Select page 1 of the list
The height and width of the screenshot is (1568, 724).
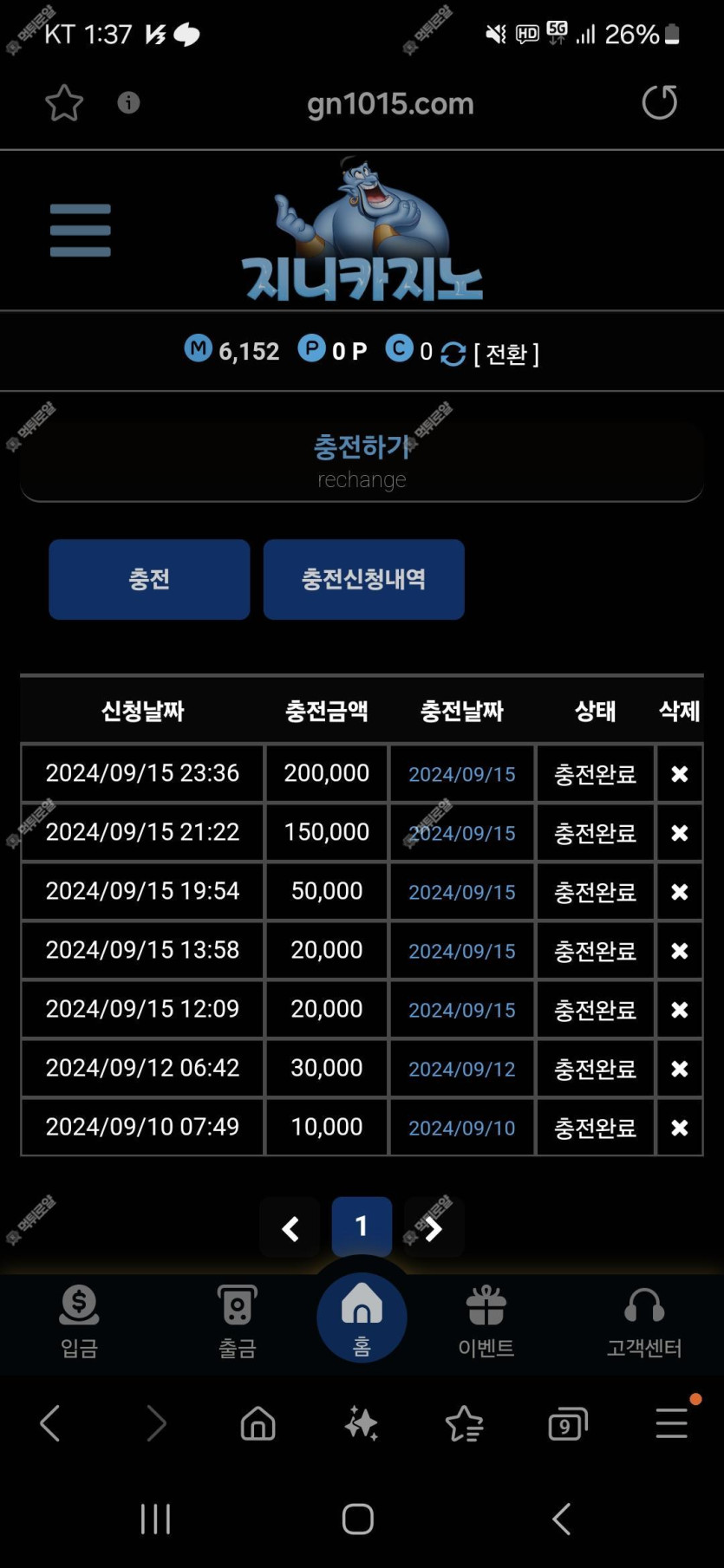[362, 1226]
